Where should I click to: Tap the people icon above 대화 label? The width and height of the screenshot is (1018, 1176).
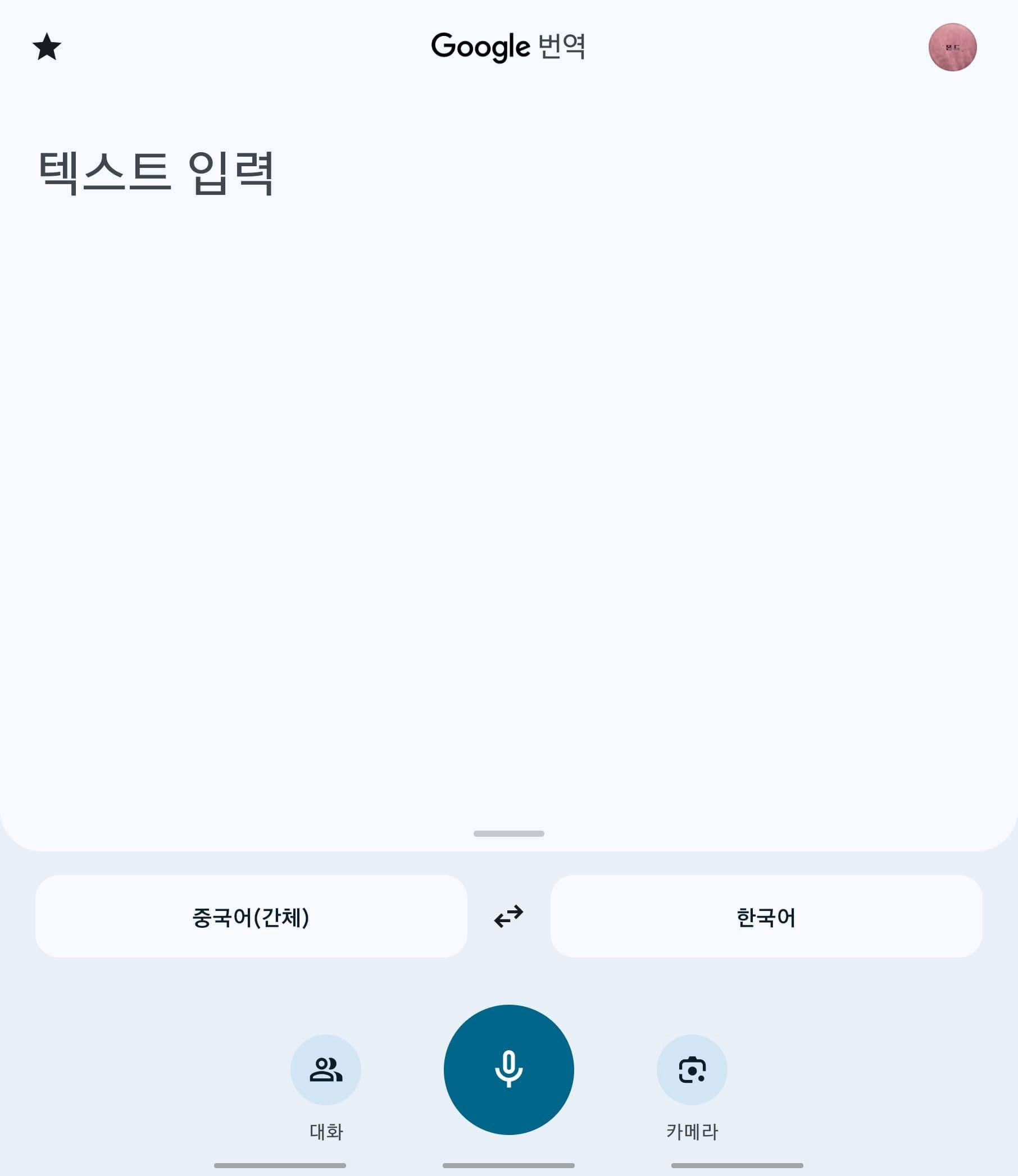click(x=326, y=1070)
